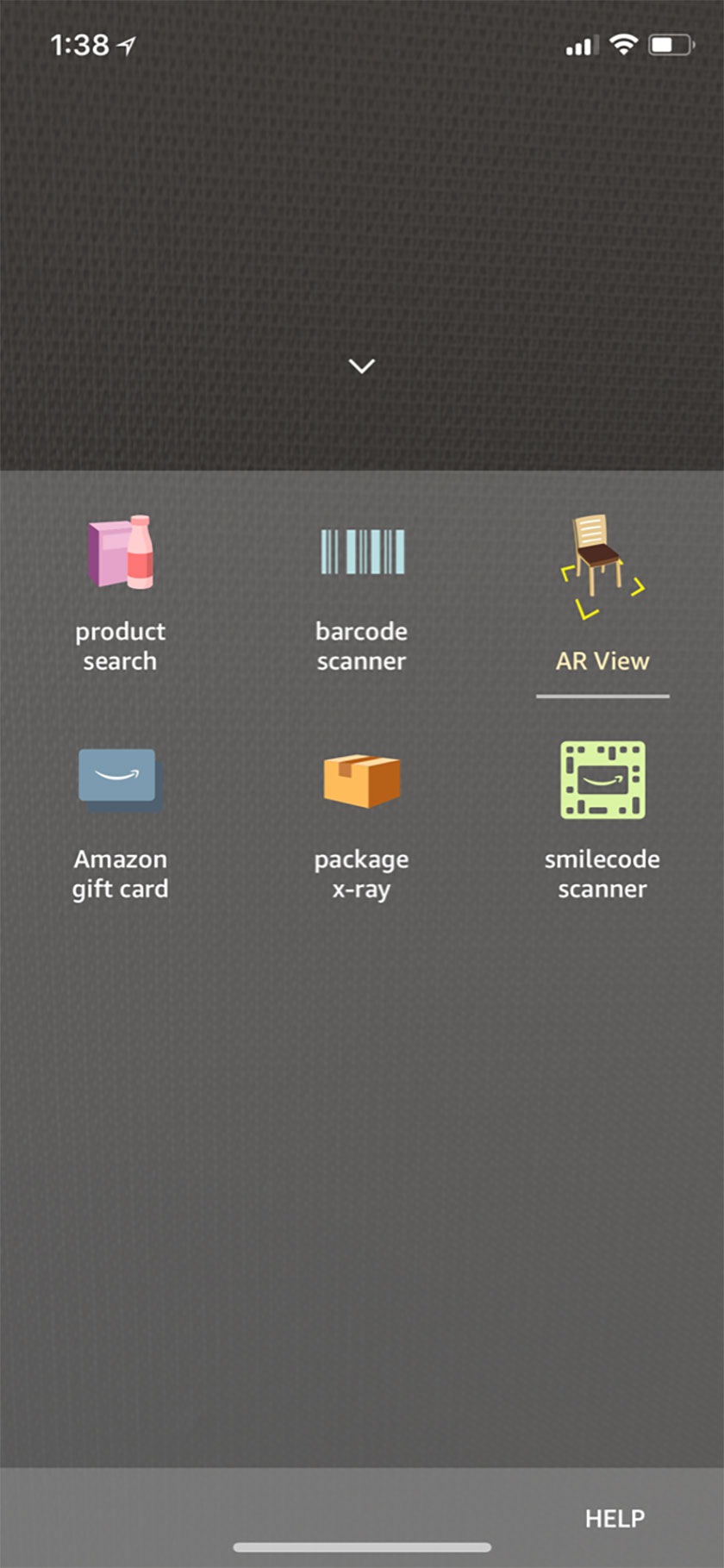Select the AR View text label
Image resolution: width=724 pixels, height=1568 pixels.
coord(602,660)
